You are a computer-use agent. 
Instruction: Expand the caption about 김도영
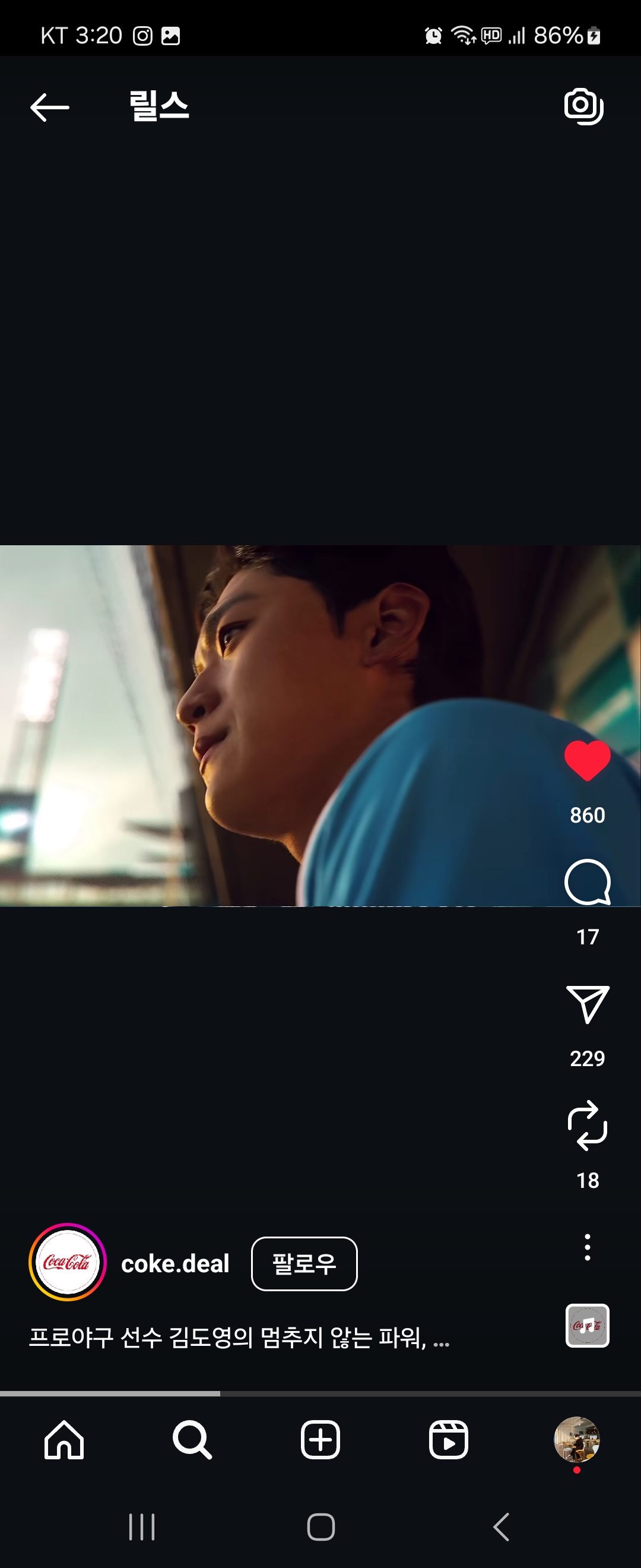click(239, 1338)
